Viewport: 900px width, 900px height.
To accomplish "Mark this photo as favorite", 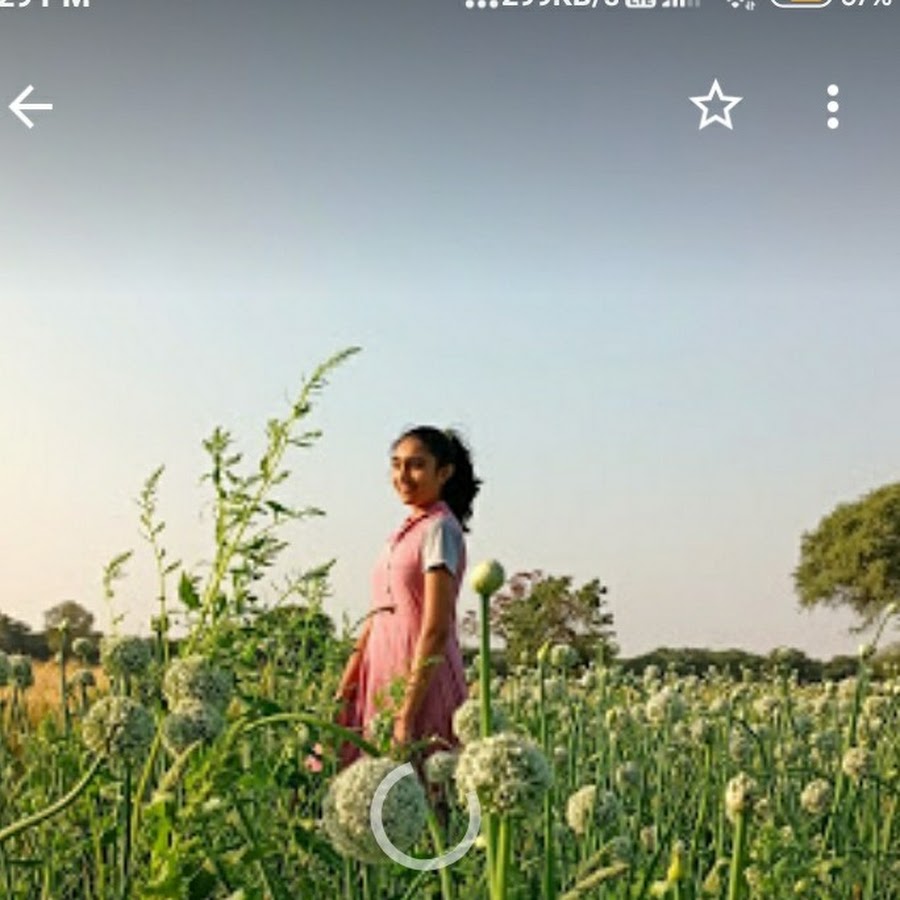I will pyautogui.click(x=716, y=106).
